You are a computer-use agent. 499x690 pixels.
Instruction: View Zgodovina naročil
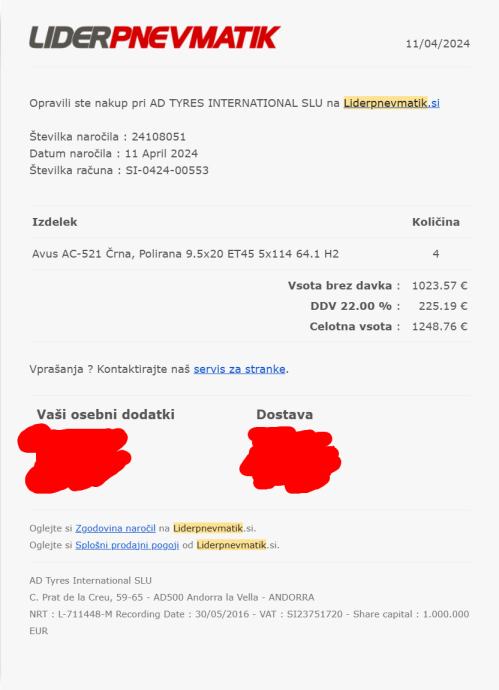coord(115,528)
